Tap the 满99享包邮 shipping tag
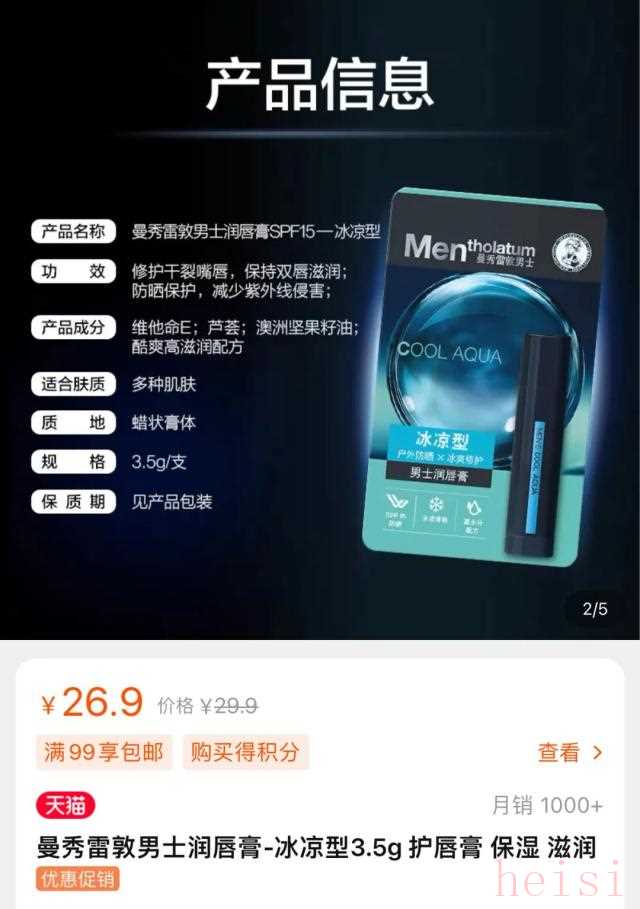 (x=104, y=753)
